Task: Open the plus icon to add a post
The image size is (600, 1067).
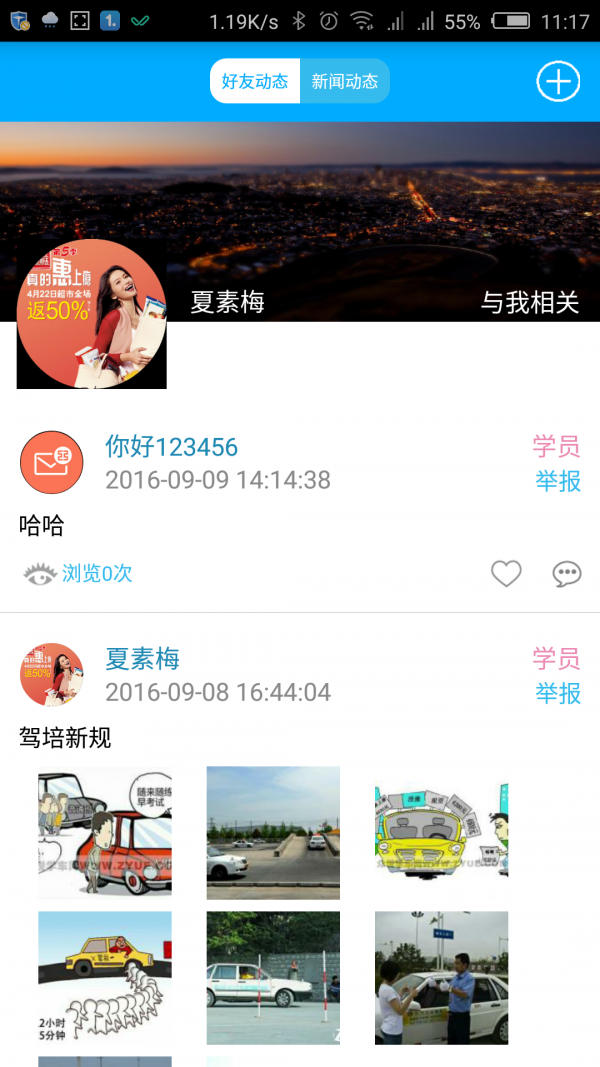Action: click(558, 81)
